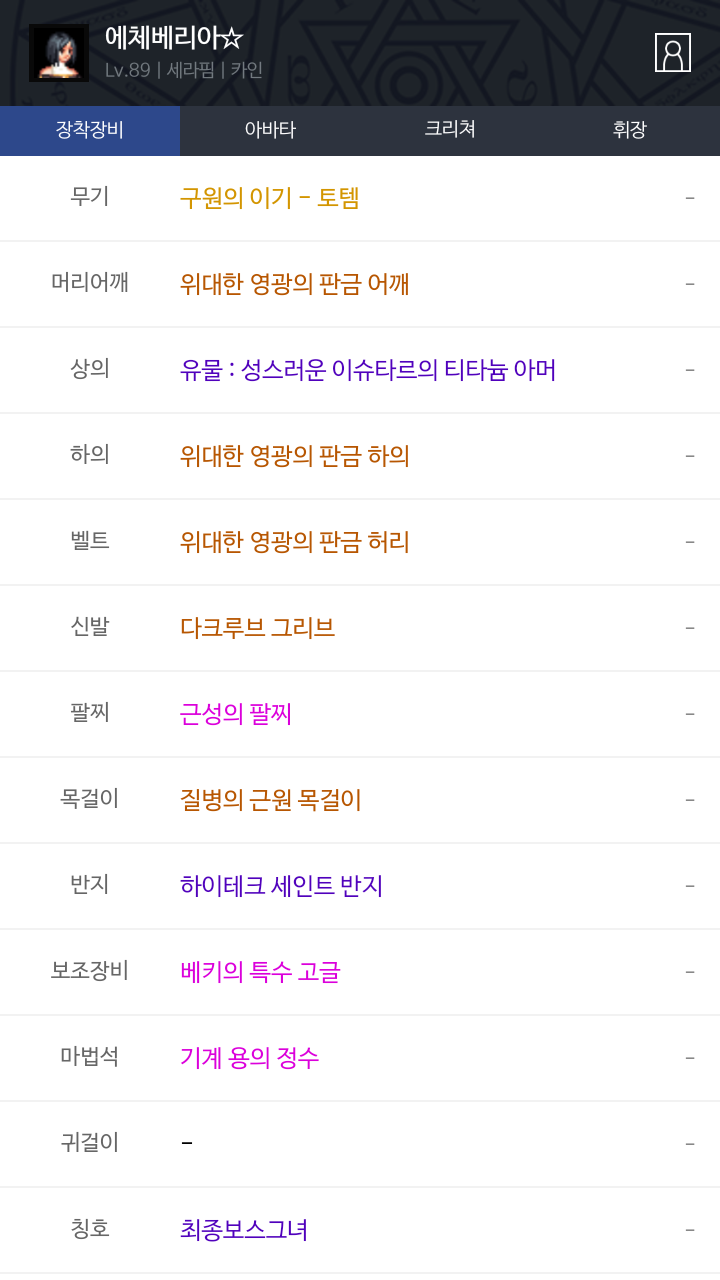View 질병의 근원 목걸이 necklace
Image resolution: width=720 pixels, height=1280 pixels.
[x=270, y=800]
